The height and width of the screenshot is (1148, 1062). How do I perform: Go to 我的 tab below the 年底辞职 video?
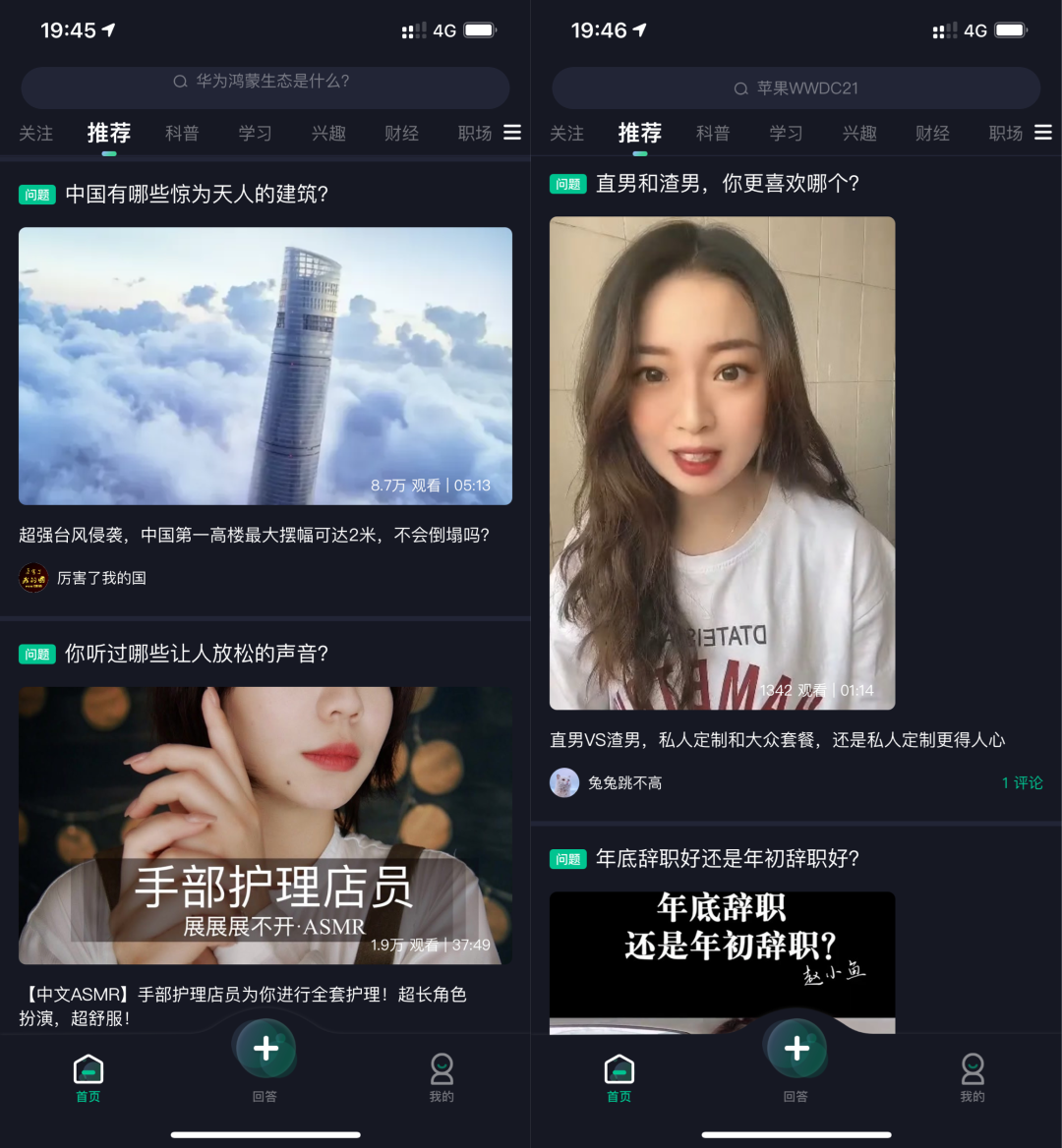pyautogui.click(x=973, y=1076)
